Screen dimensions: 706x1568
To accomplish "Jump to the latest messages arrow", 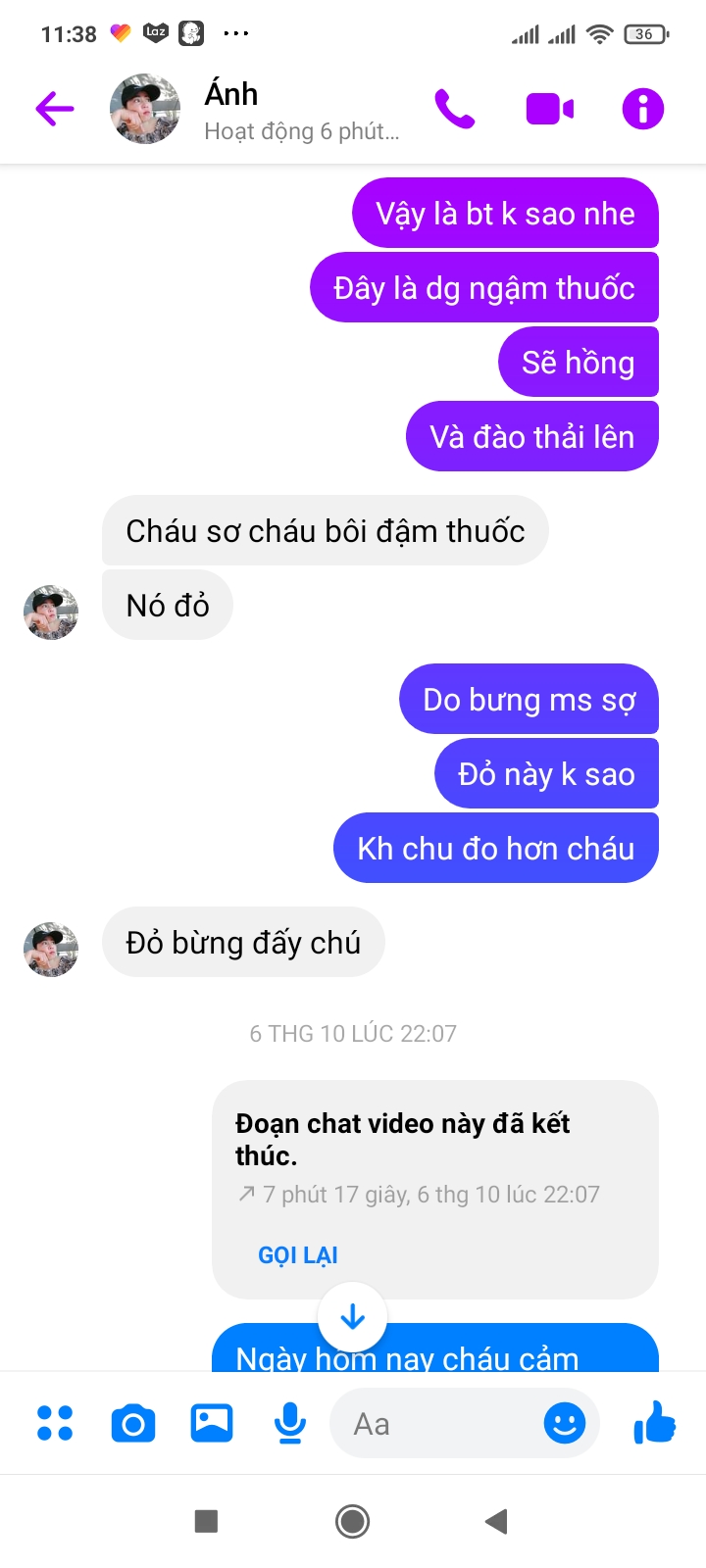I will pos(353,1318).
